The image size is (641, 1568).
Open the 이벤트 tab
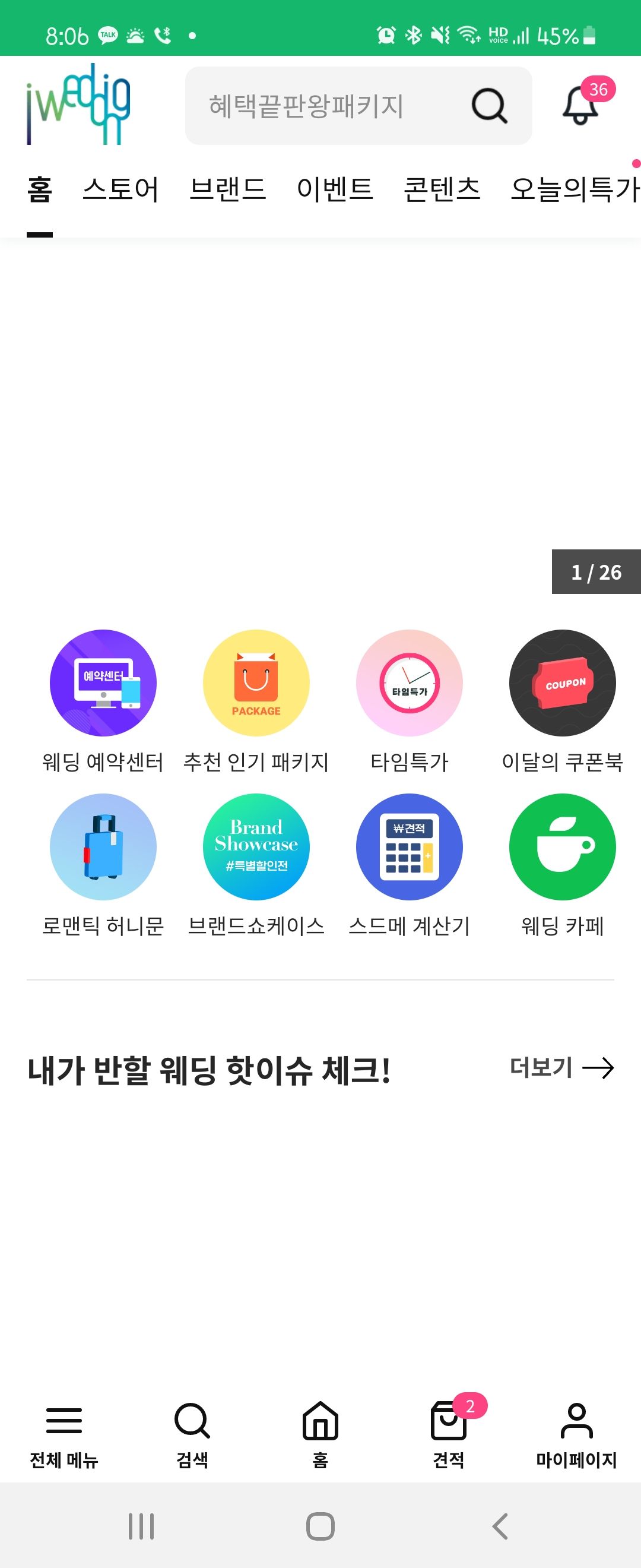[x=335, y=189]
